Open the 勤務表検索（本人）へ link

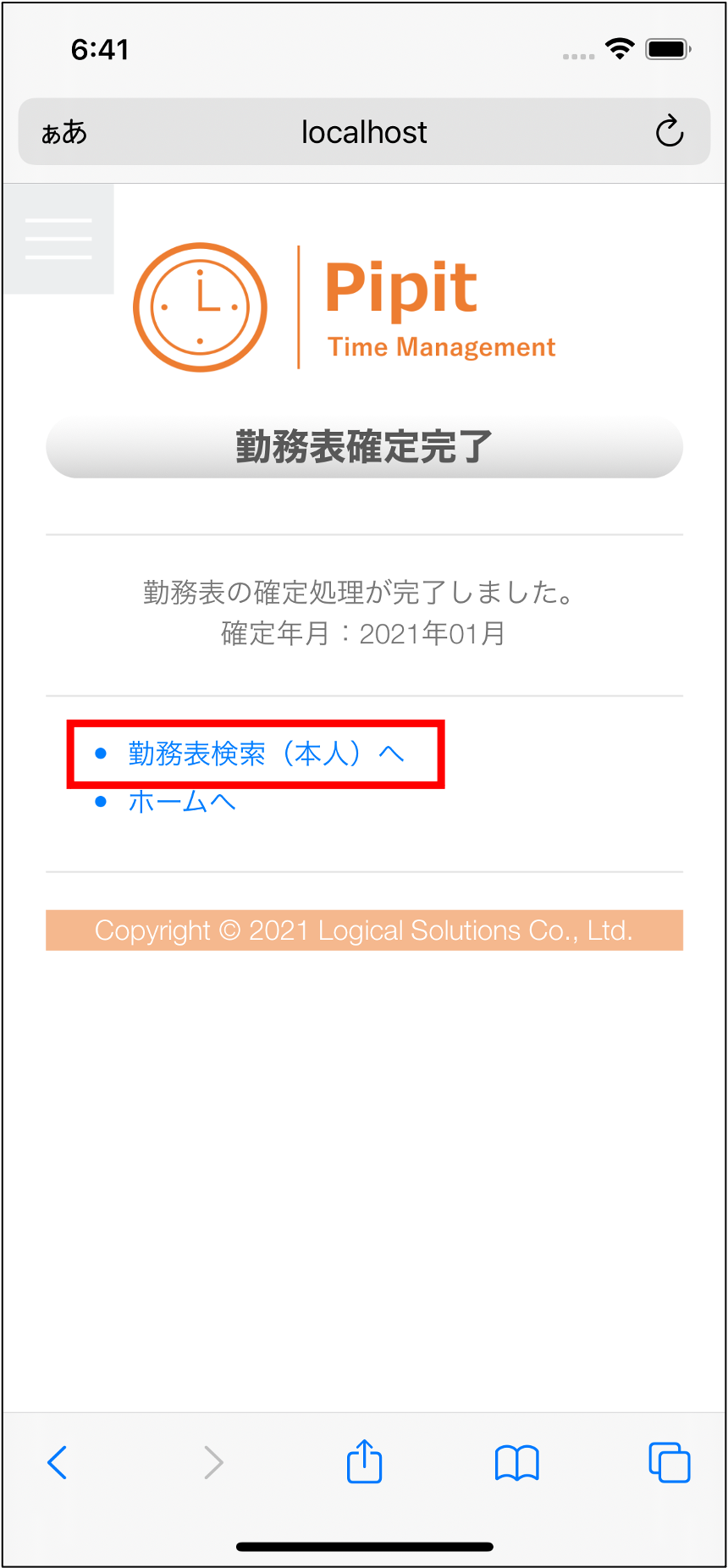point(266,754)
